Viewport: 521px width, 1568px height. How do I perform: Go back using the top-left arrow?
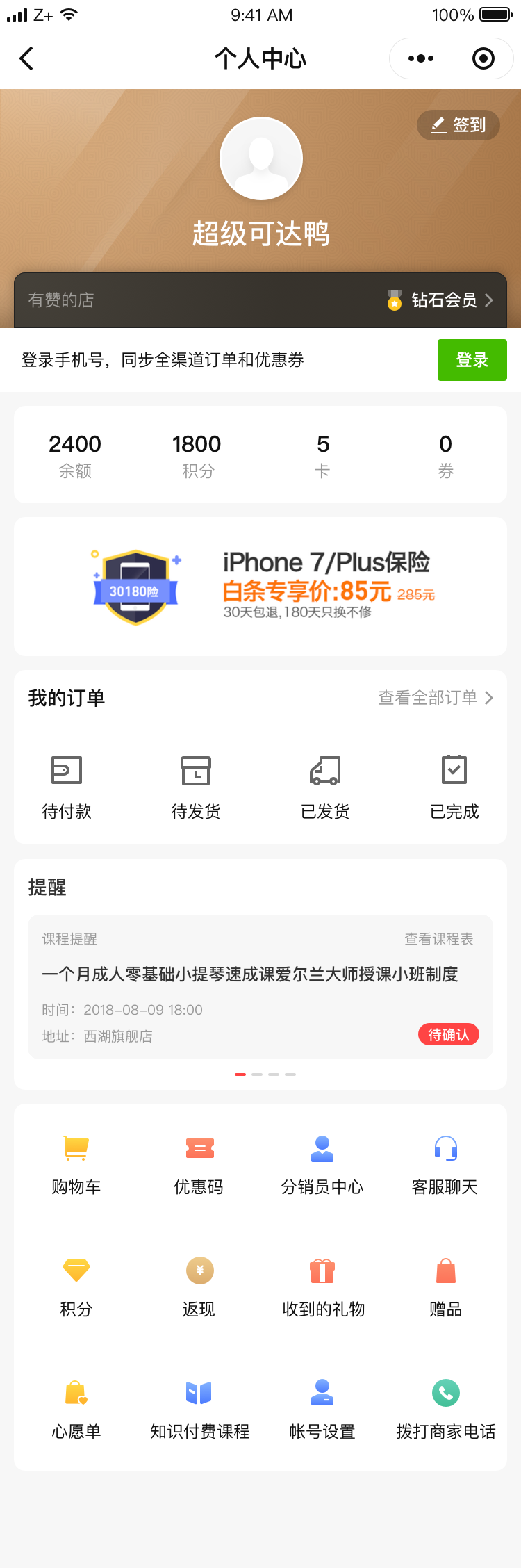[x=26, y=58]
